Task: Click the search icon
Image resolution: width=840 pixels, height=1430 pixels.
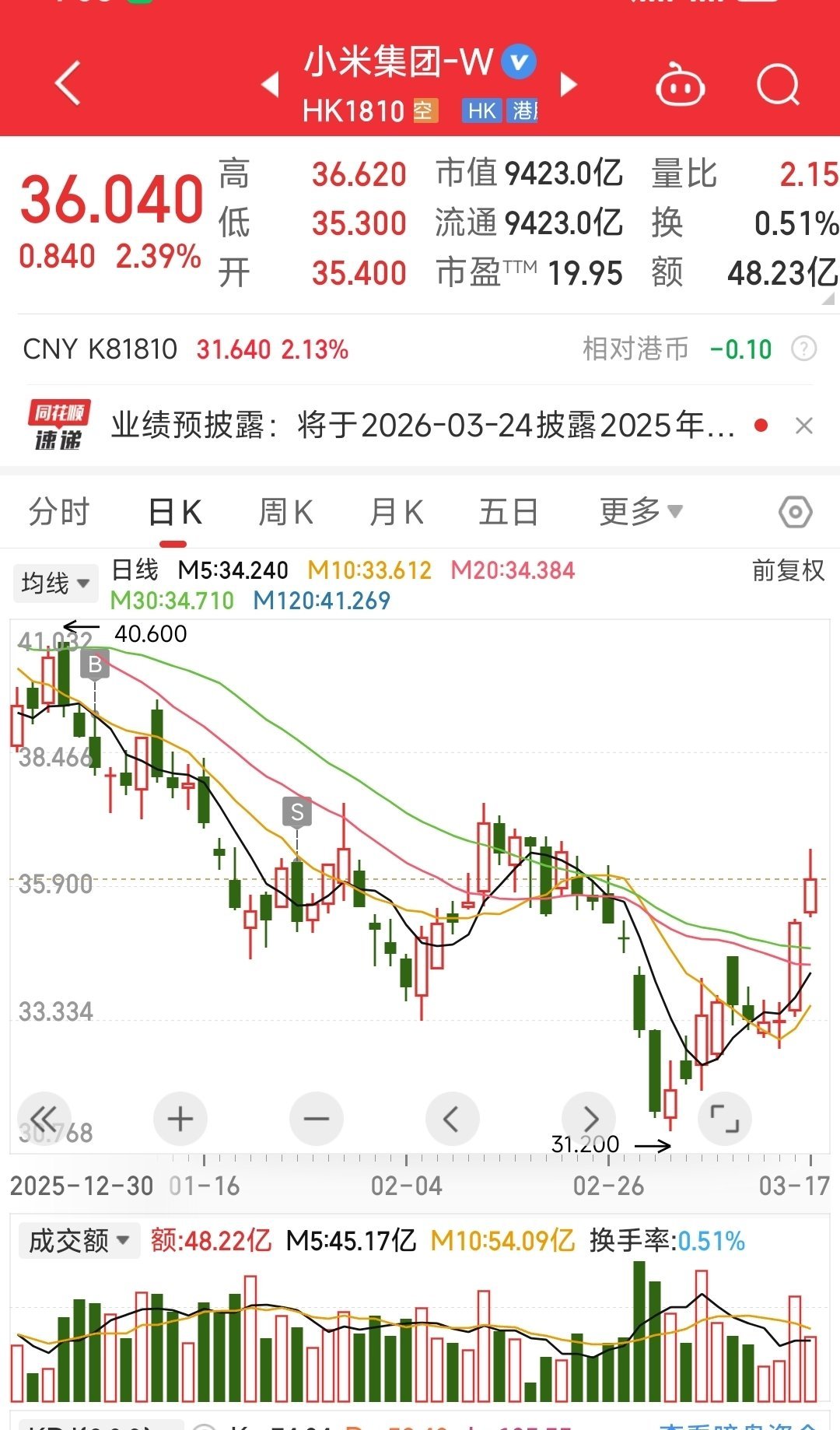Action: point(777,86)
